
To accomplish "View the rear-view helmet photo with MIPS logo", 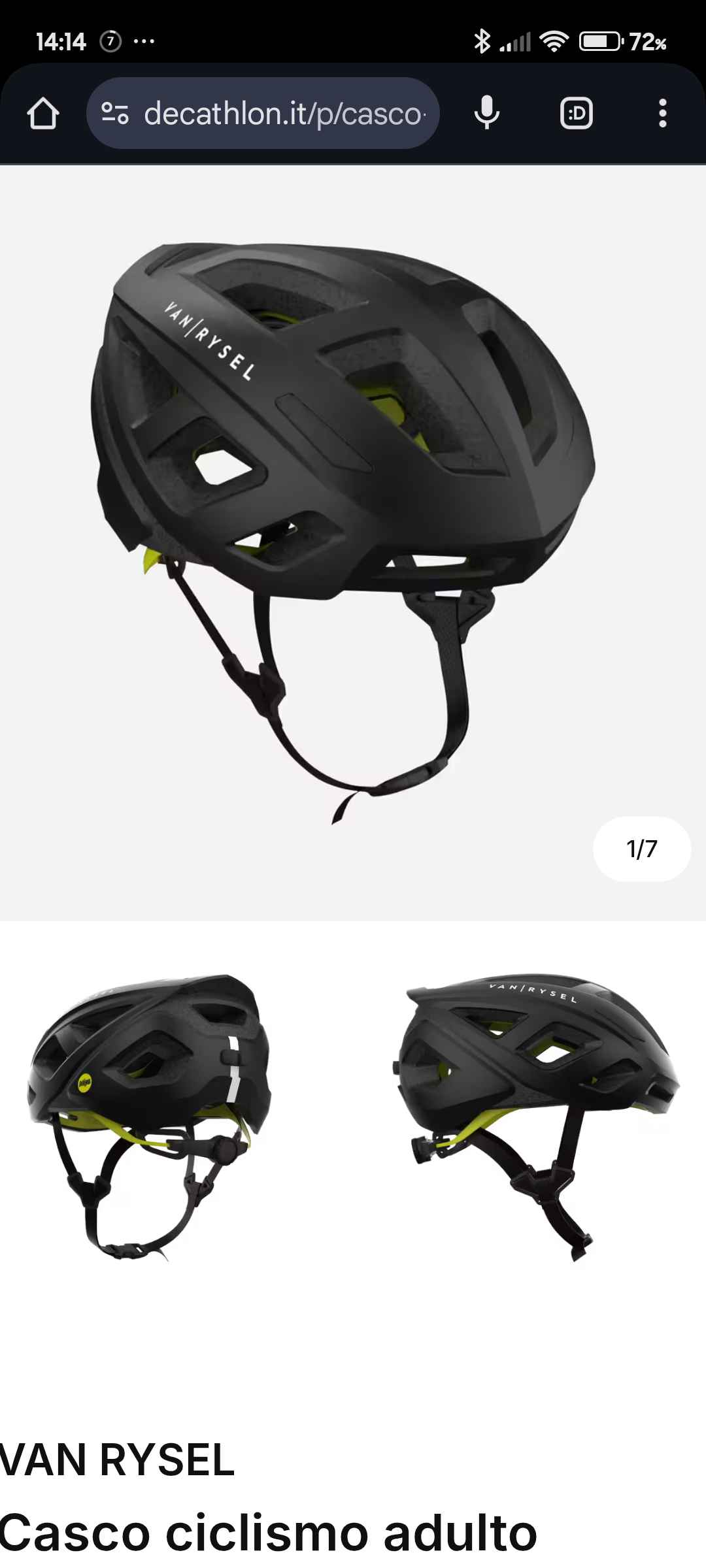I will coord(149,1117).
